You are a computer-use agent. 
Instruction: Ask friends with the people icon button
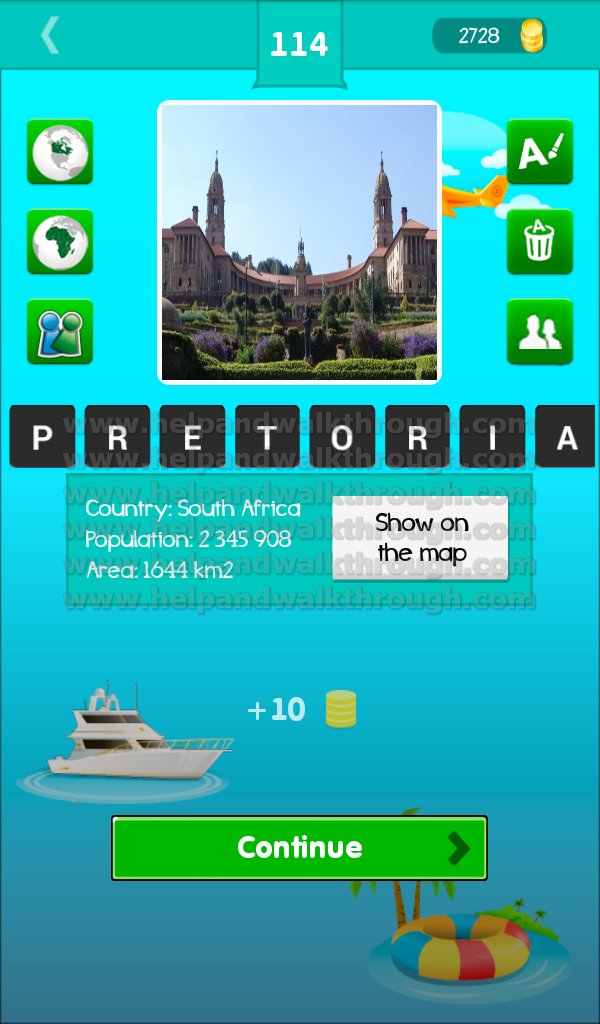(540, 332)
